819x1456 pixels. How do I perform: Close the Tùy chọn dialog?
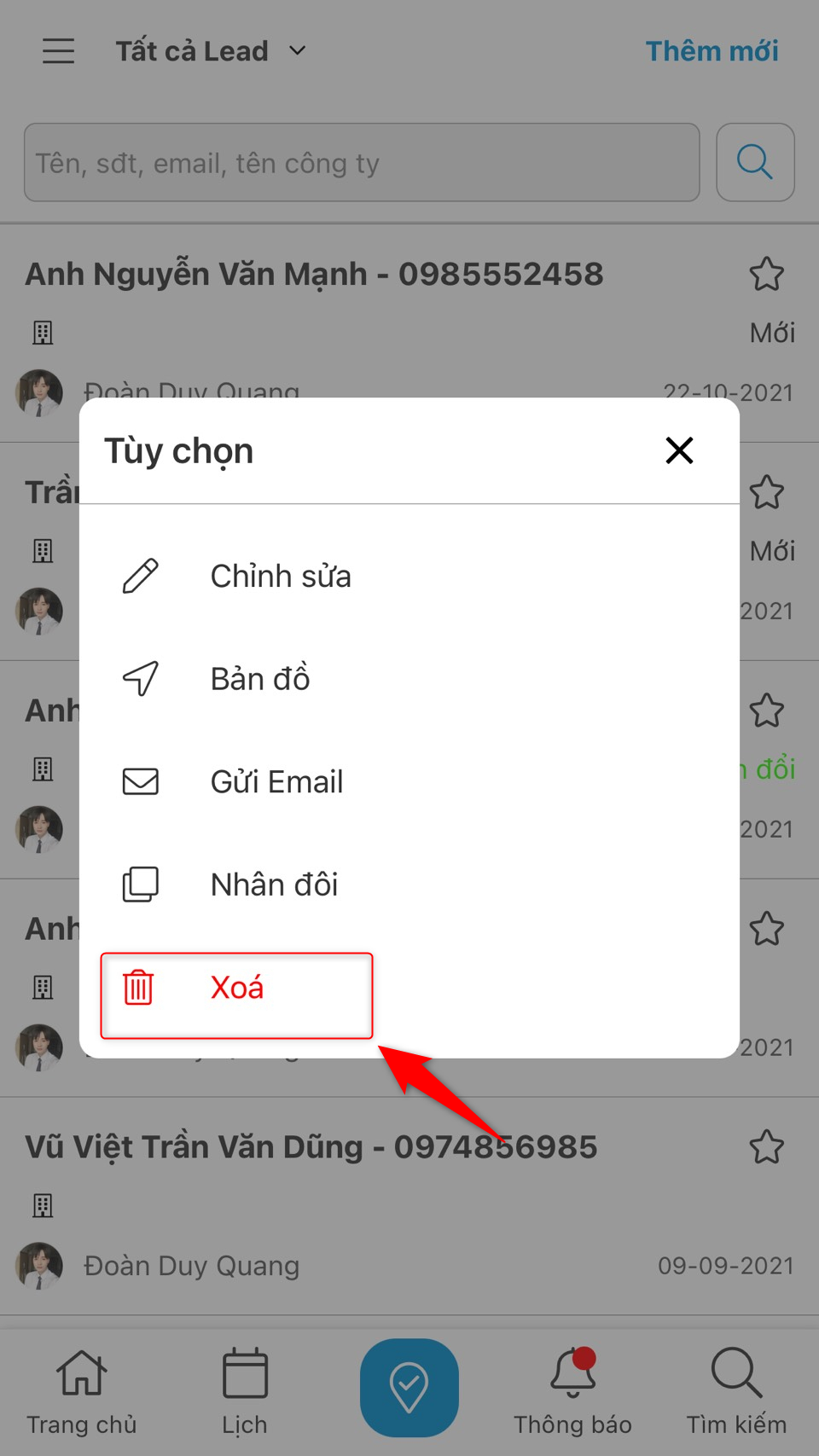pyautogui.click(x=679, y=450)
